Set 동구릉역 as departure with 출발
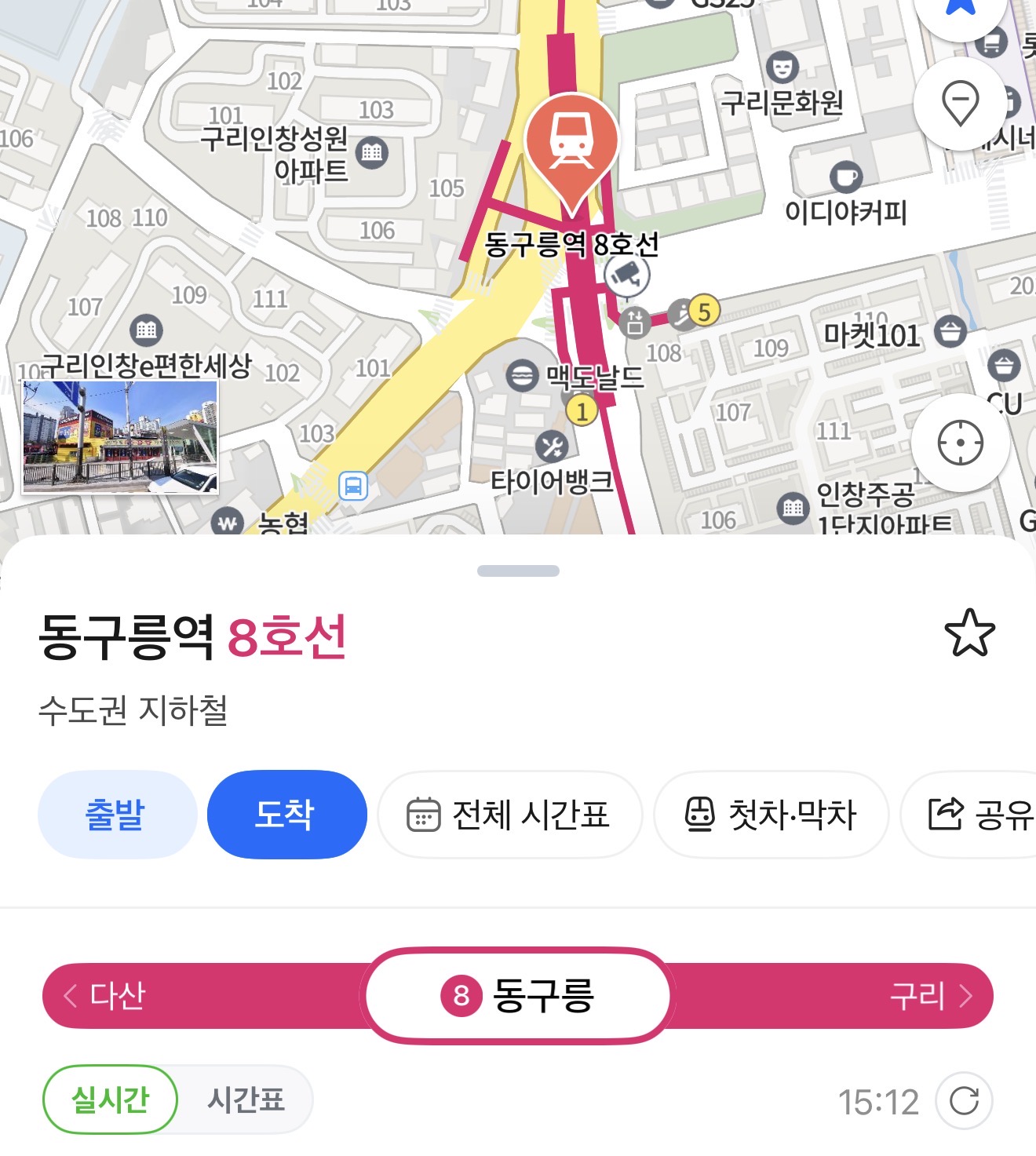This screenshot has width=1036, height=1156. point(116,815)
